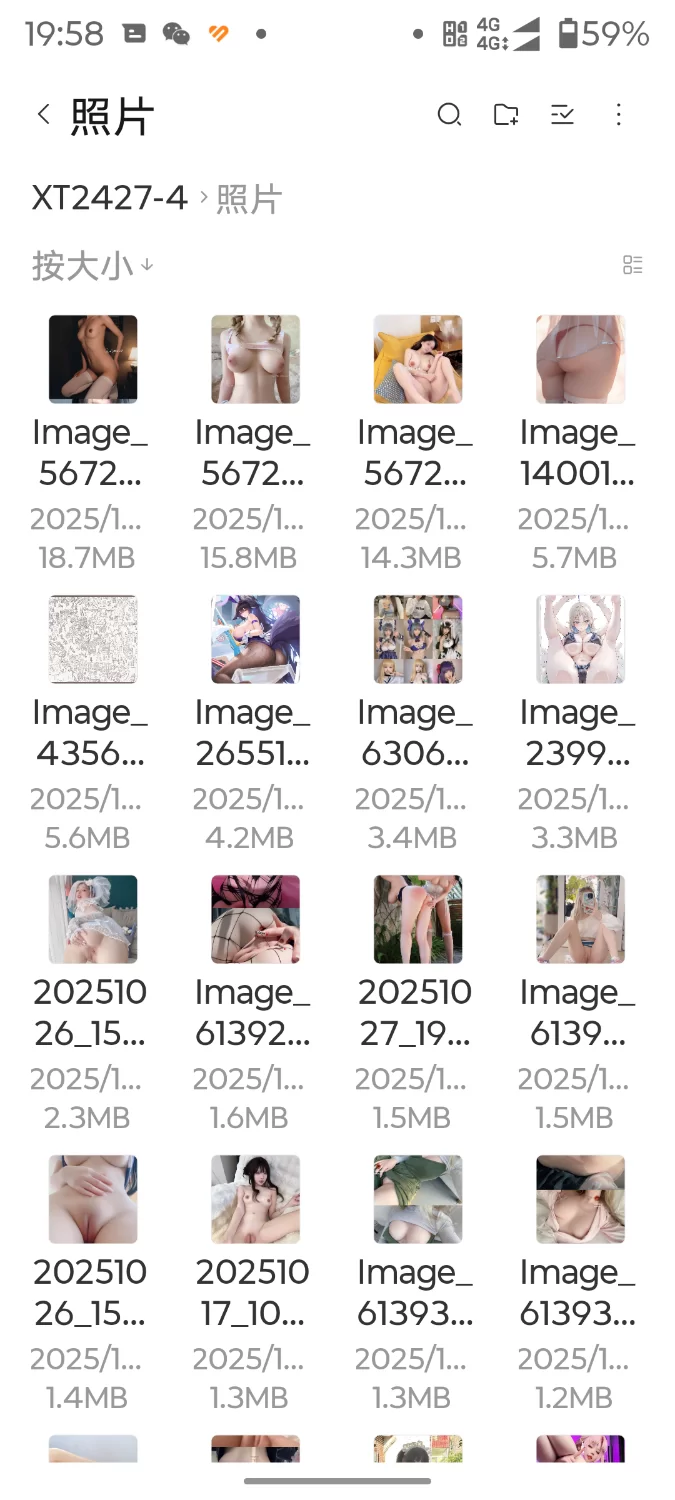
Task: Jump to XT2427-4 in the breadcrumb
Action: pos(109,198)
